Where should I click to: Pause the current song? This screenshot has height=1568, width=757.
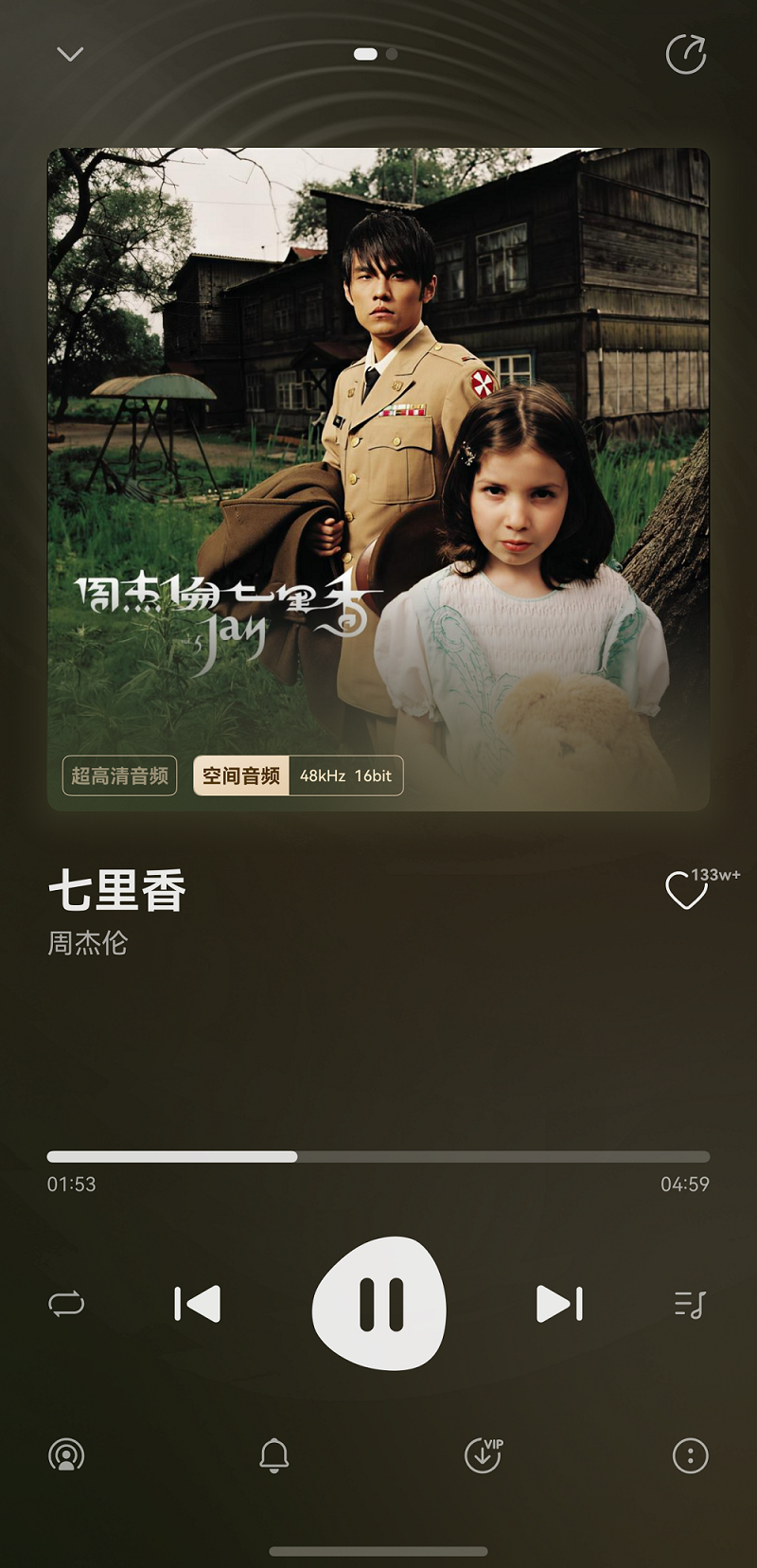click(379, 1304)
